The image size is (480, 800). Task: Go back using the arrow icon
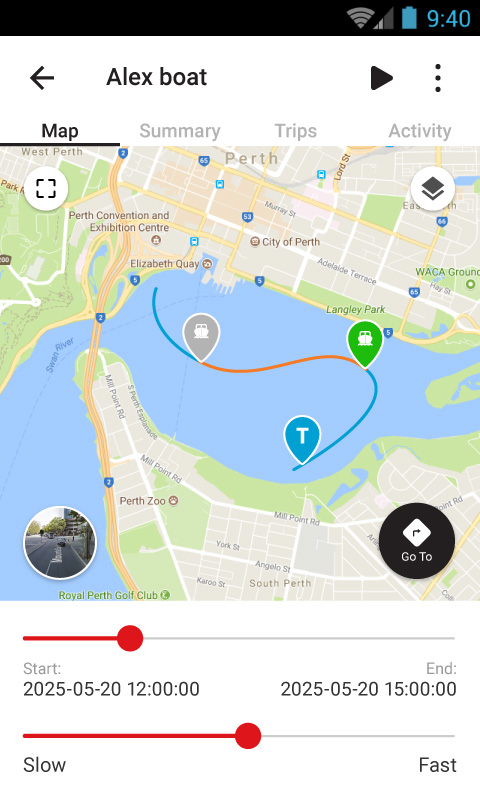(42, 78)
